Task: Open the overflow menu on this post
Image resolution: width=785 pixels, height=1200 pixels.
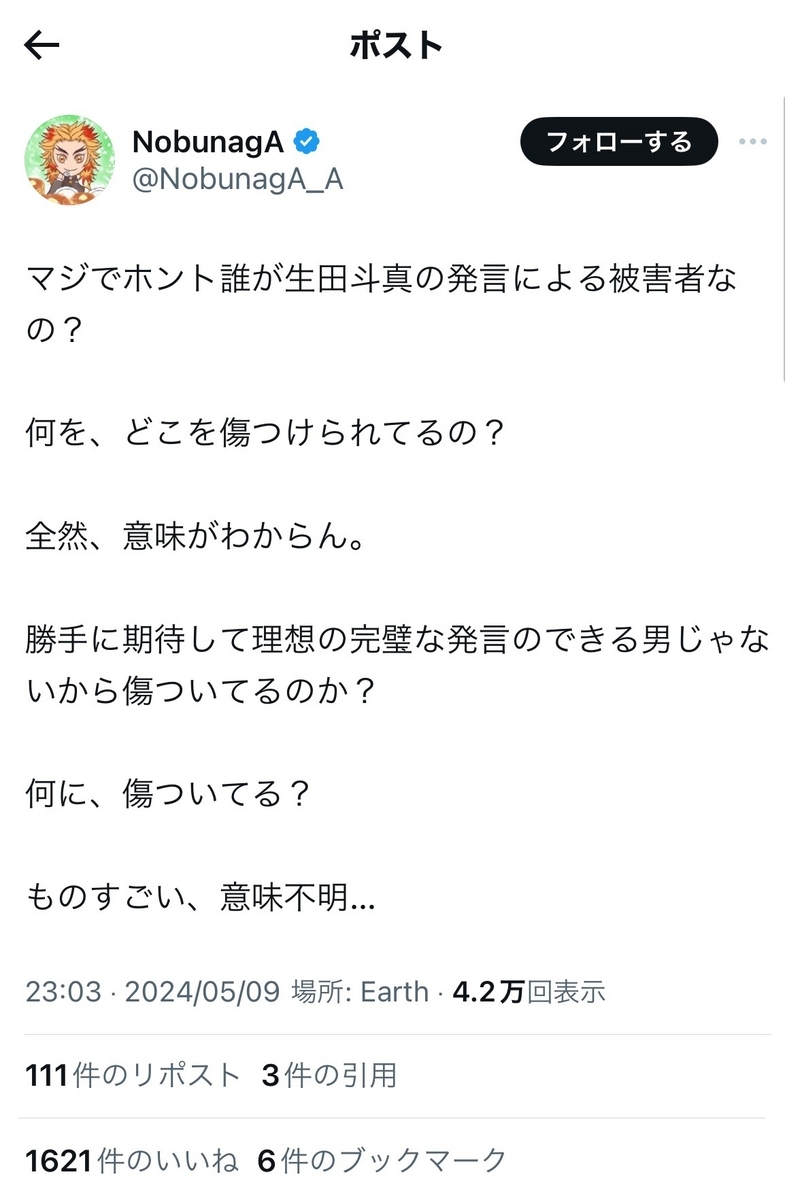Action: [x=752, y=142]
